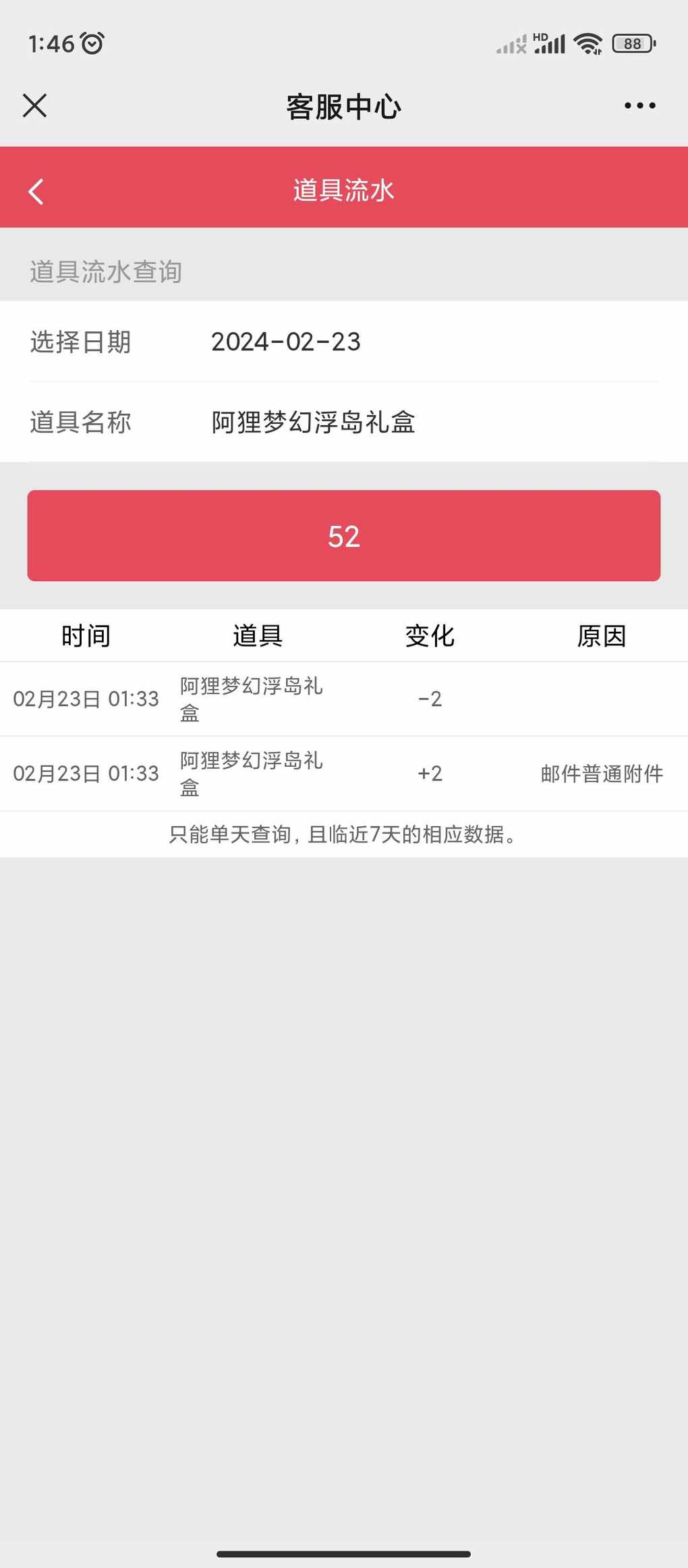
Task: Go back from 道具流水 using the arrow
Action: (36, 191)
